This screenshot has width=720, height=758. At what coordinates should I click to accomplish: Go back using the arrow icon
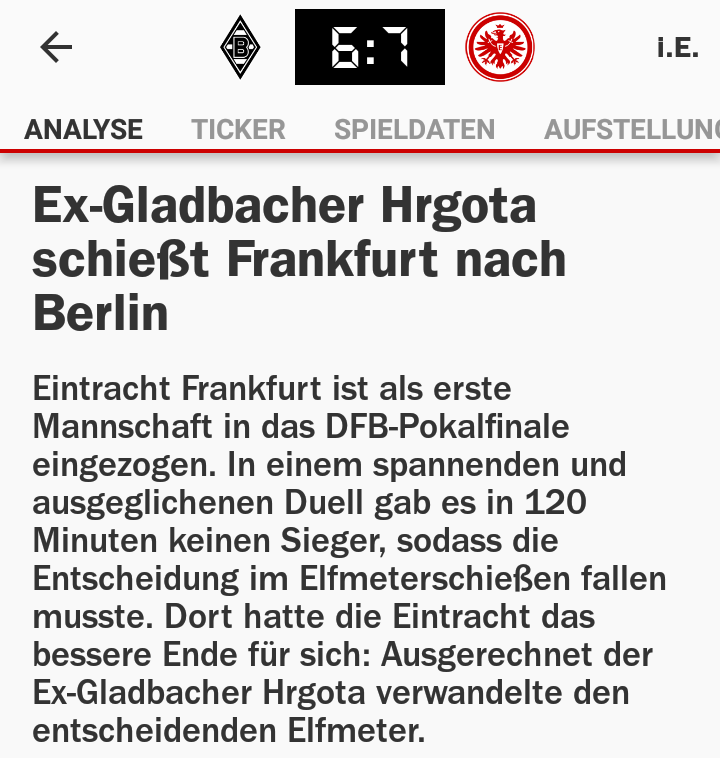point(56,47)
